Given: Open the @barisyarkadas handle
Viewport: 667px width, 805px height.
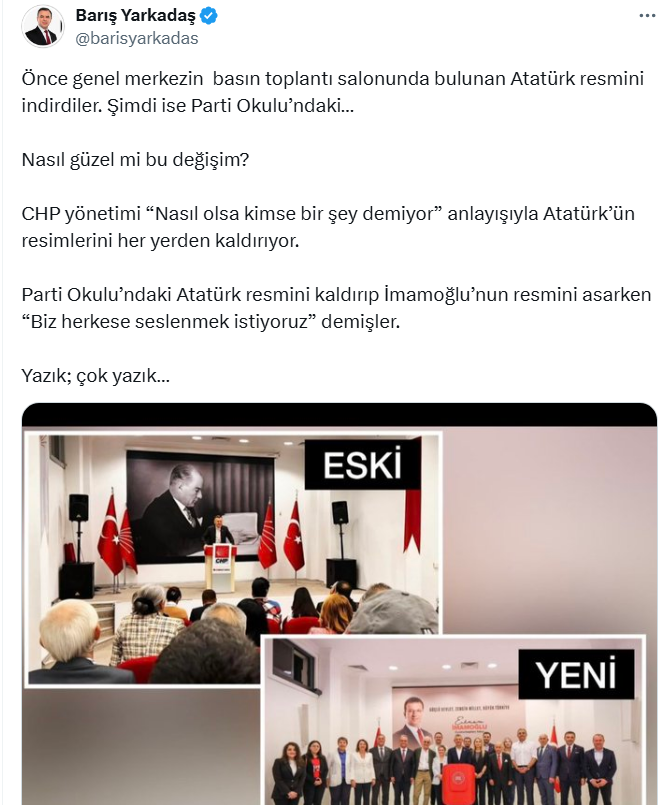Looking at the screenshot, I should (137, 39).
